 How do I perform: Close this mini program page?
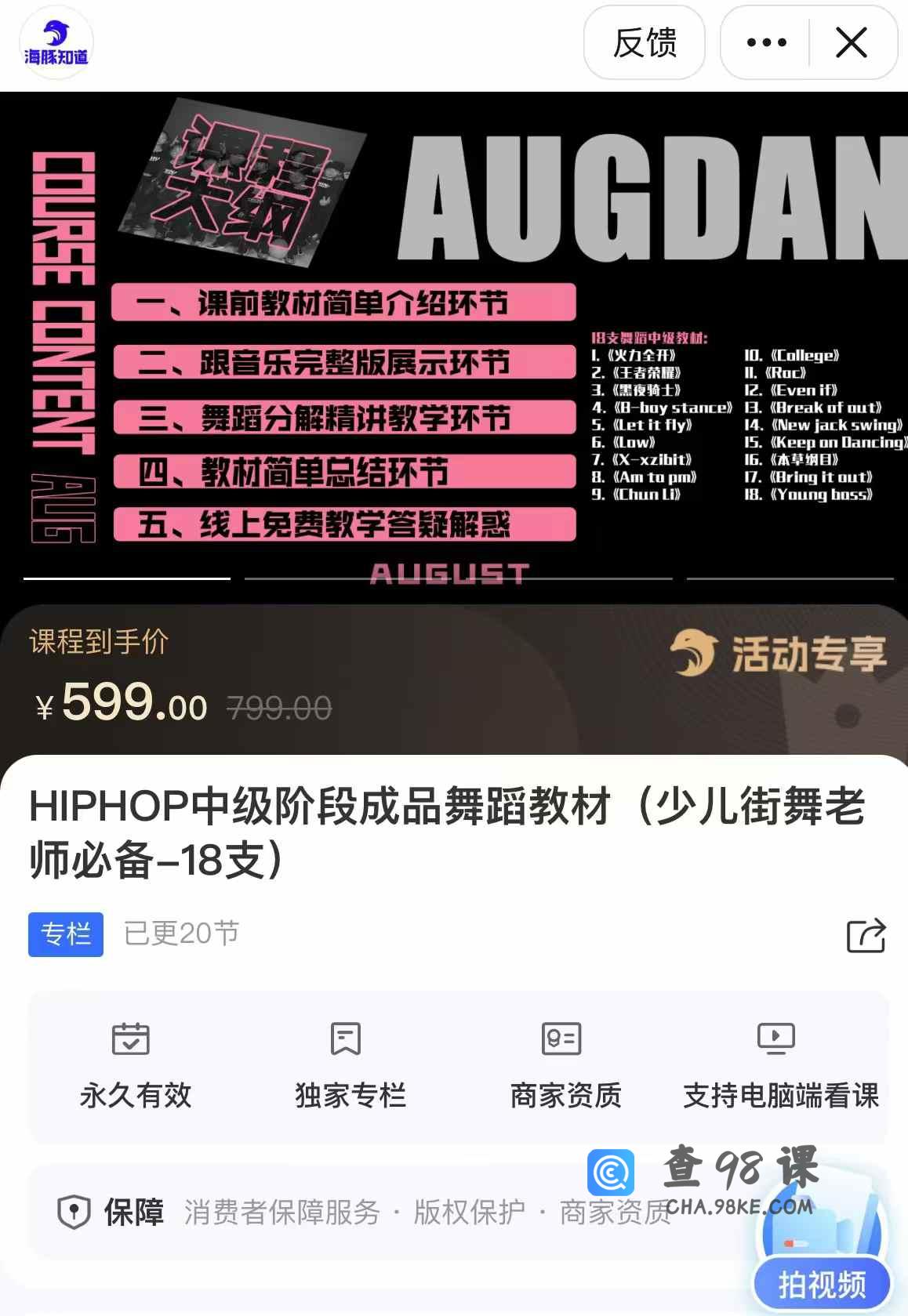point(852,42)
